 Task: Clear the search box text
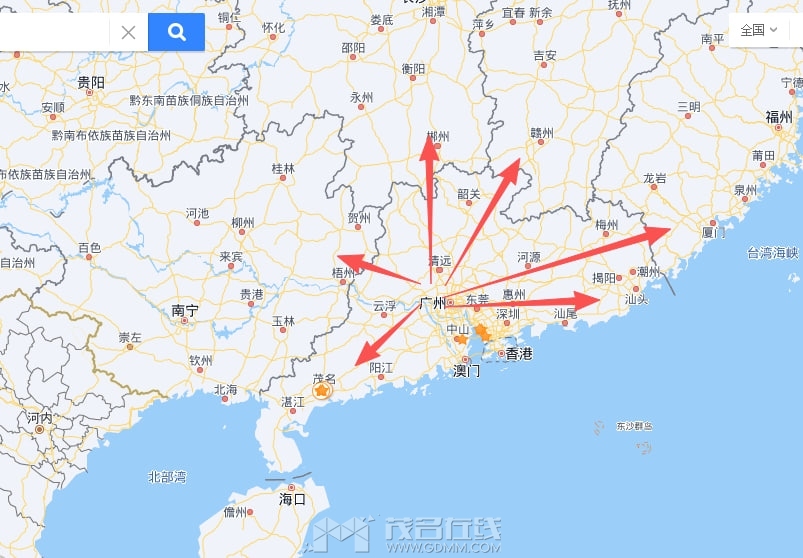click(x=128, y=32)
